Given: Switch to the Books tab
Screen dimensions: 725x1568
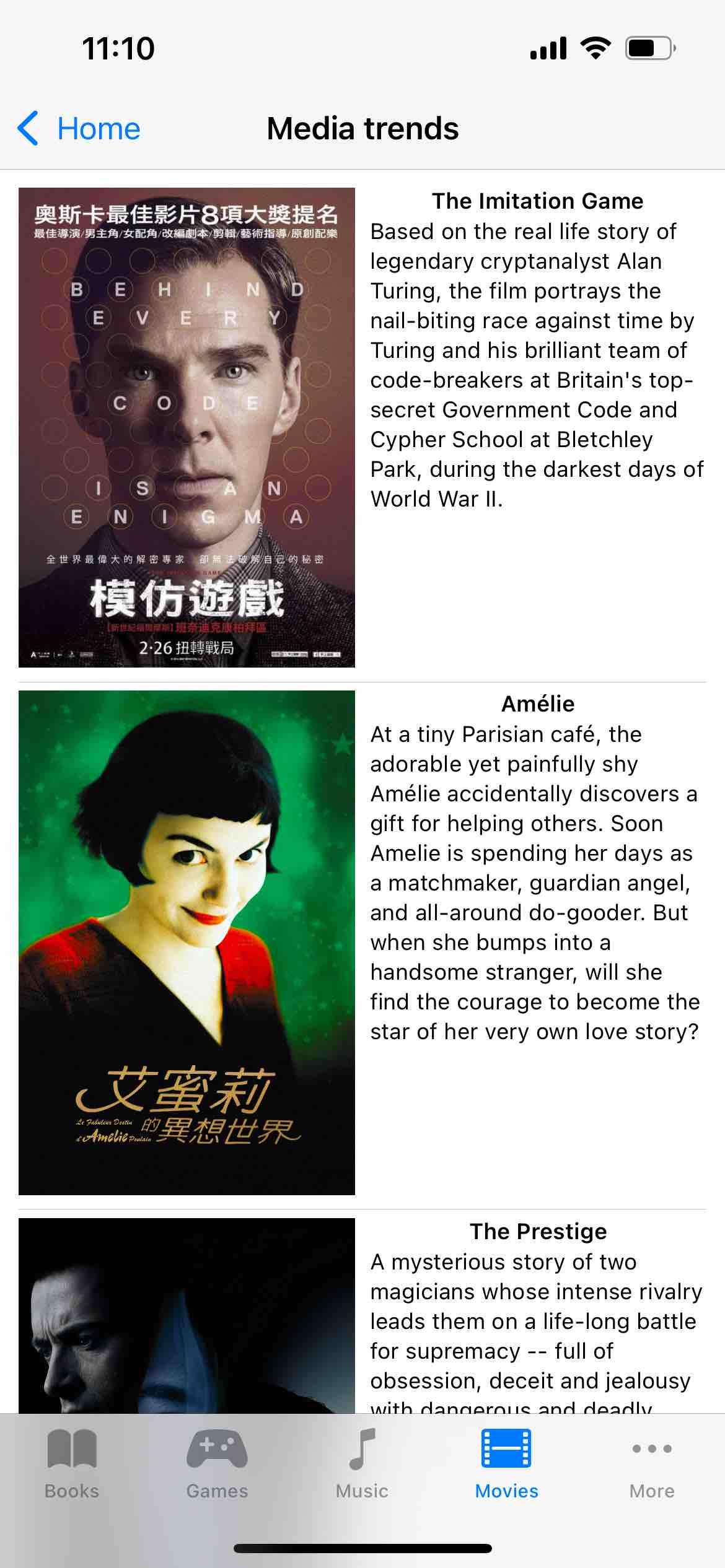Looking at the screenshot, I should (x=72, y=1464).
